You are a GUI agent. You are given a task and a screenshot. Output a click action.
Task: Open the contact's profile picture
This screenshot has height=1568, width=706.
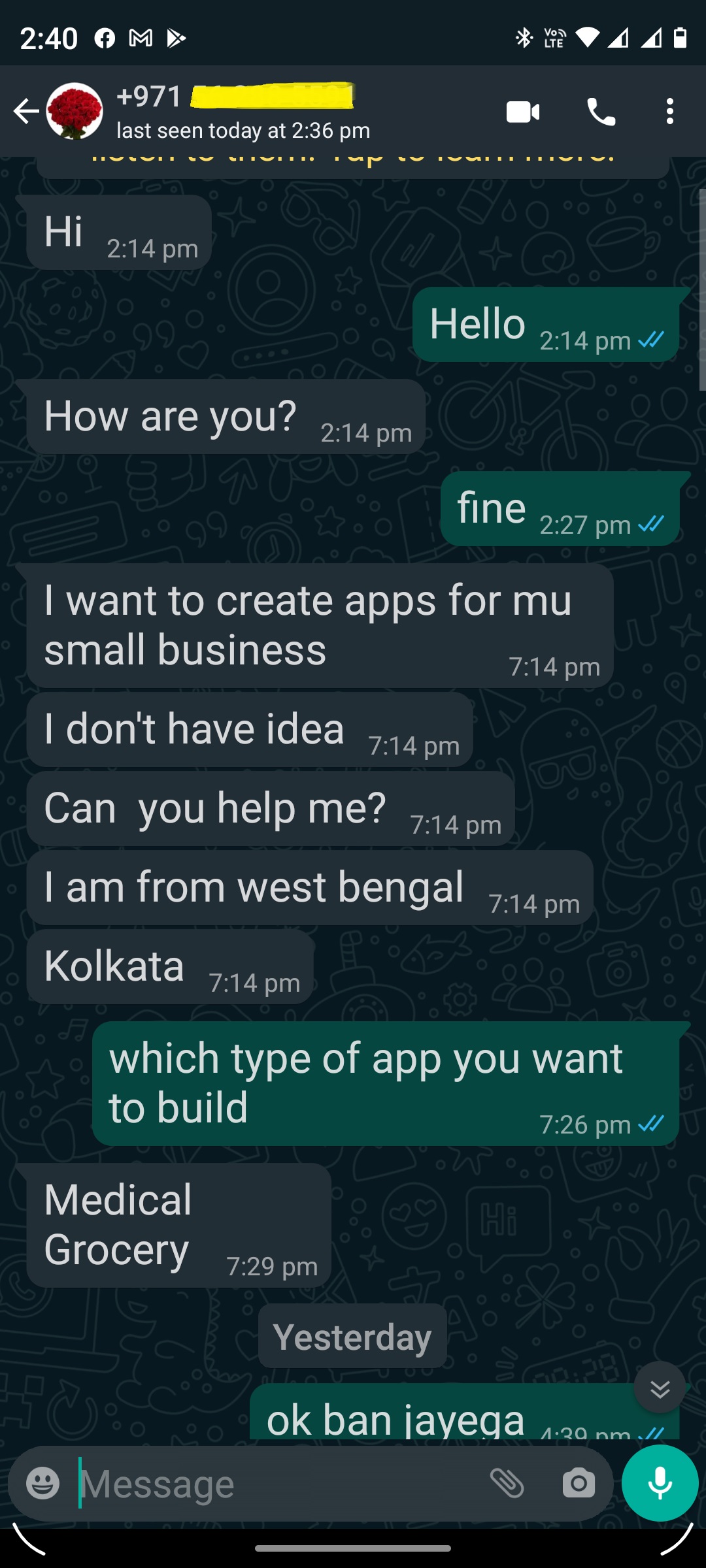(75, 111)
